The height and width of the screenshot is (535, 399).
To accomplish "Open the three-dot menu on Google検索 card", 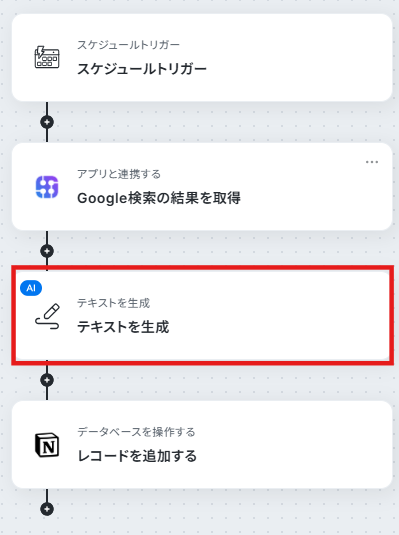I will pos(372,162).
